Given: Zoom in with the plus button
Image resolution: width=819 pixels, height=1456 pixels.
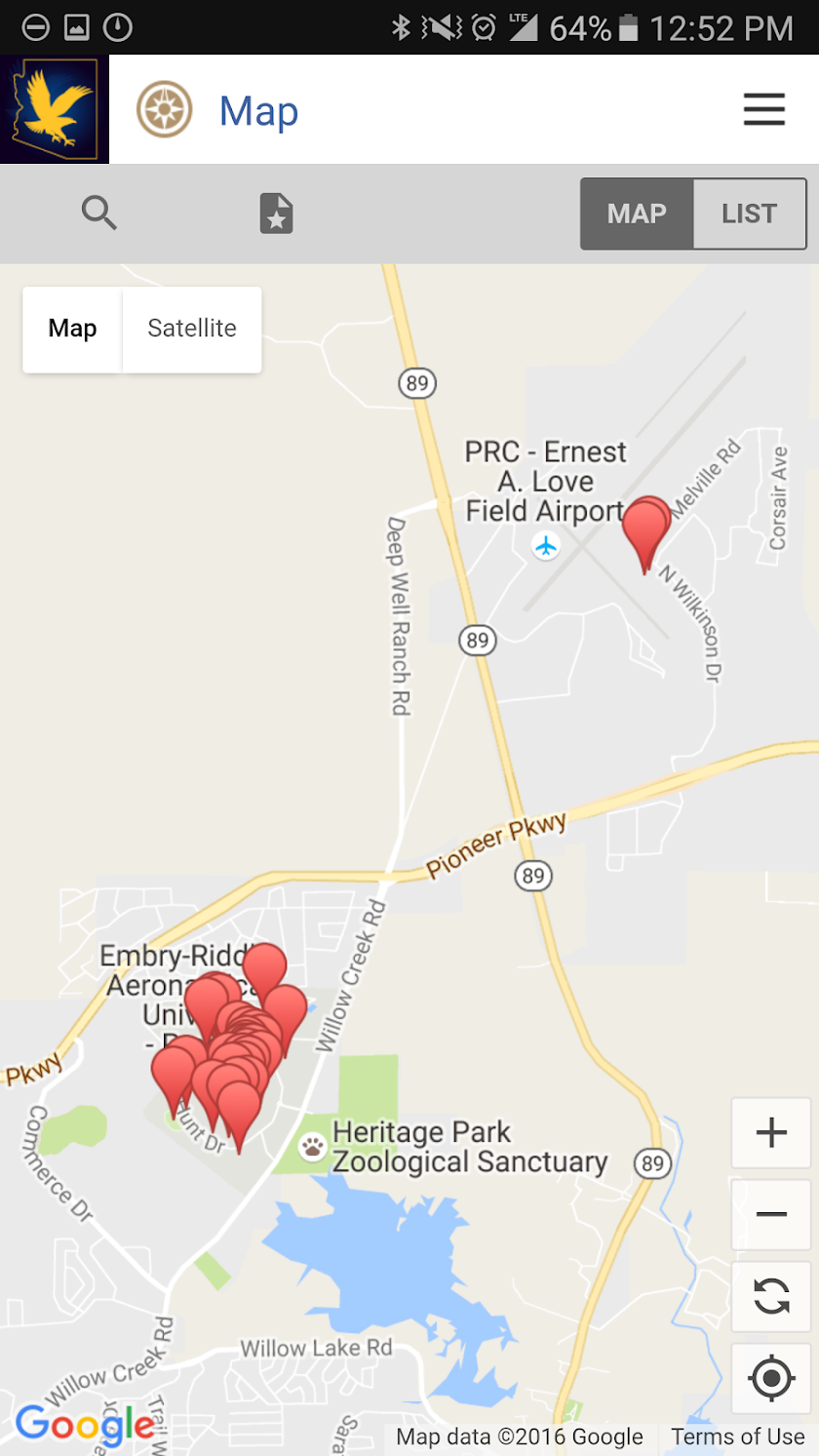Looking at the screenshot, I should pyautogui.click(x=771, y=1132).
